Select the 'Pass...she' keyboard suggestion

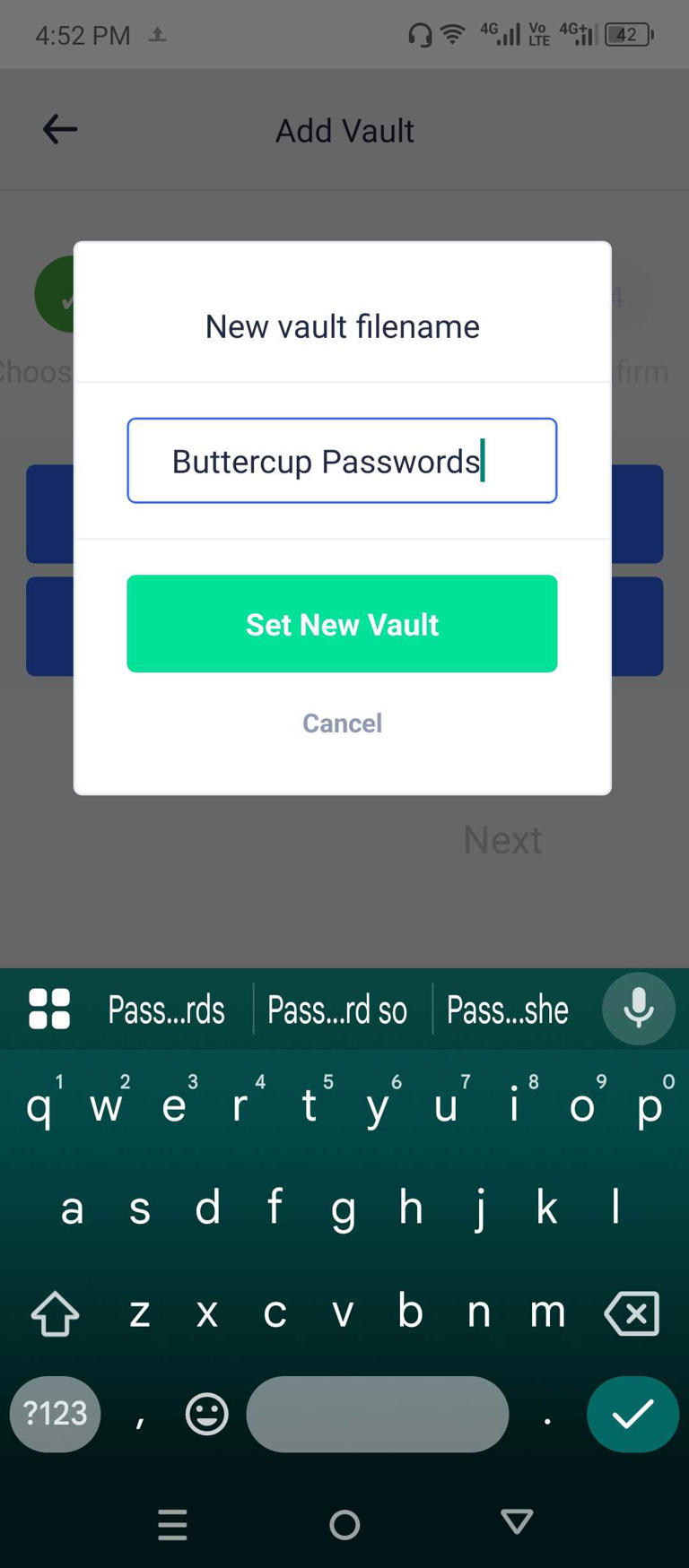point(507,1009)
